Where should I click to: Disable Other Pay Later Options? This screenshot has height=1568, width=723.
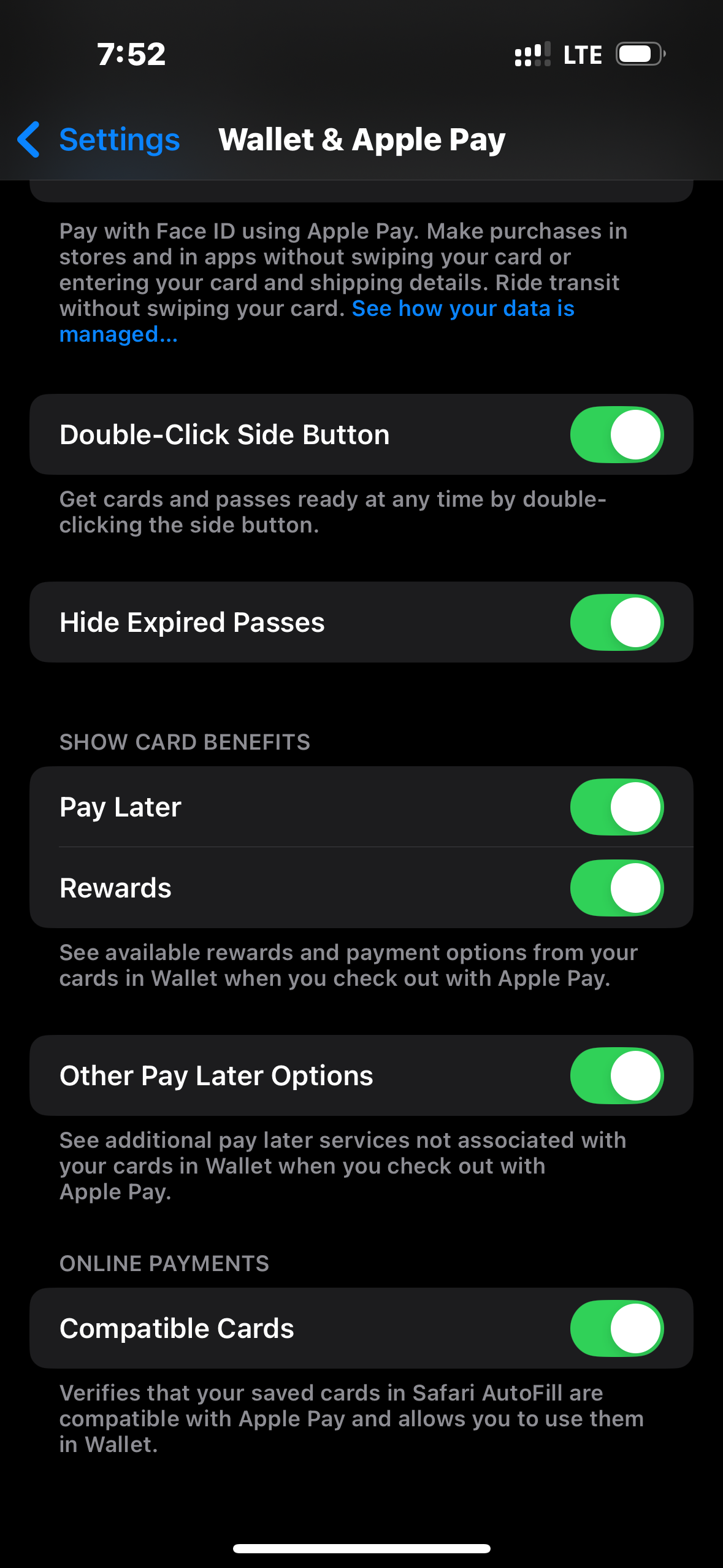point(617,1075)
